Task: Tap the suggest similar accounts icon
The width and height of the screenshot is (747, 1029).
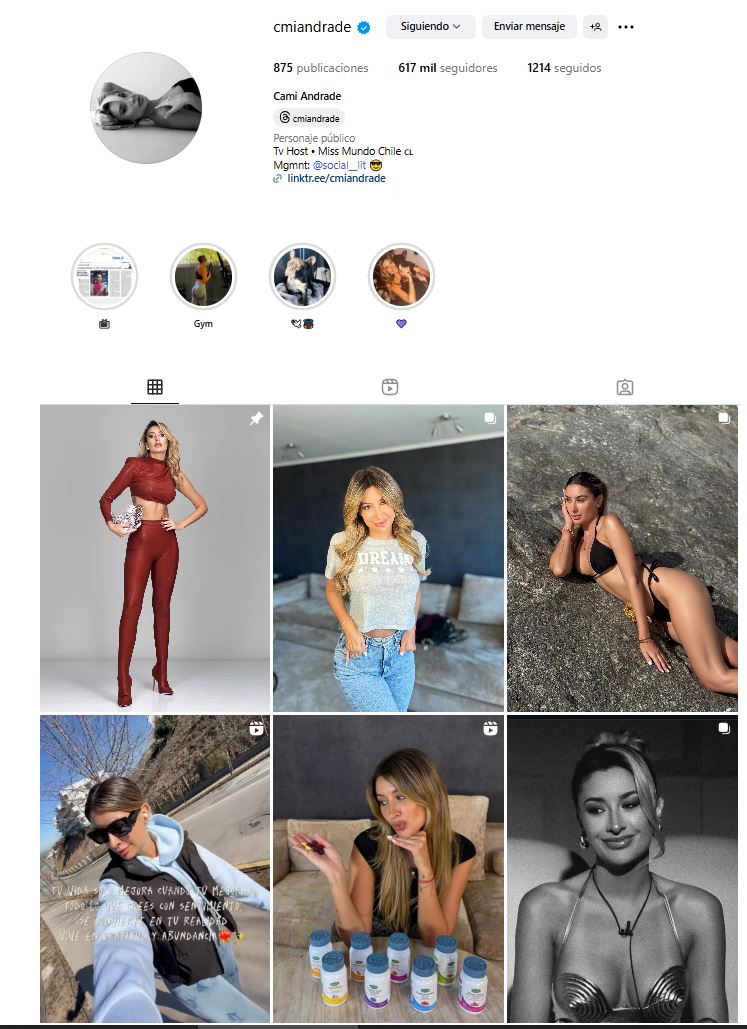Action: pyautogui.click(x=595, y=27)
